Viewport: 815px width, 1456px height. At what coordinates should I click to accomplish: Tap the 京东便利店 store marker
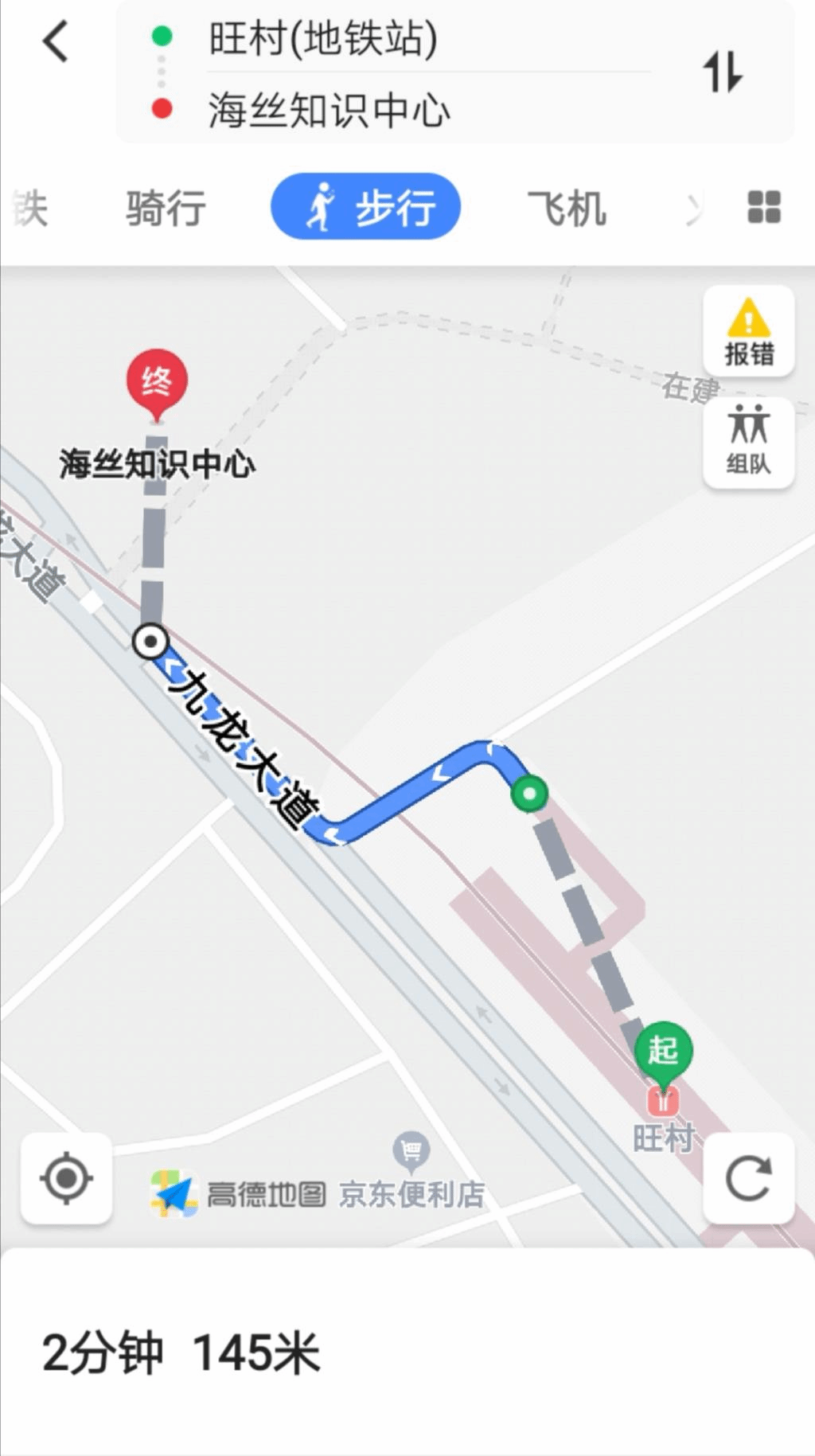(411, 1151)
